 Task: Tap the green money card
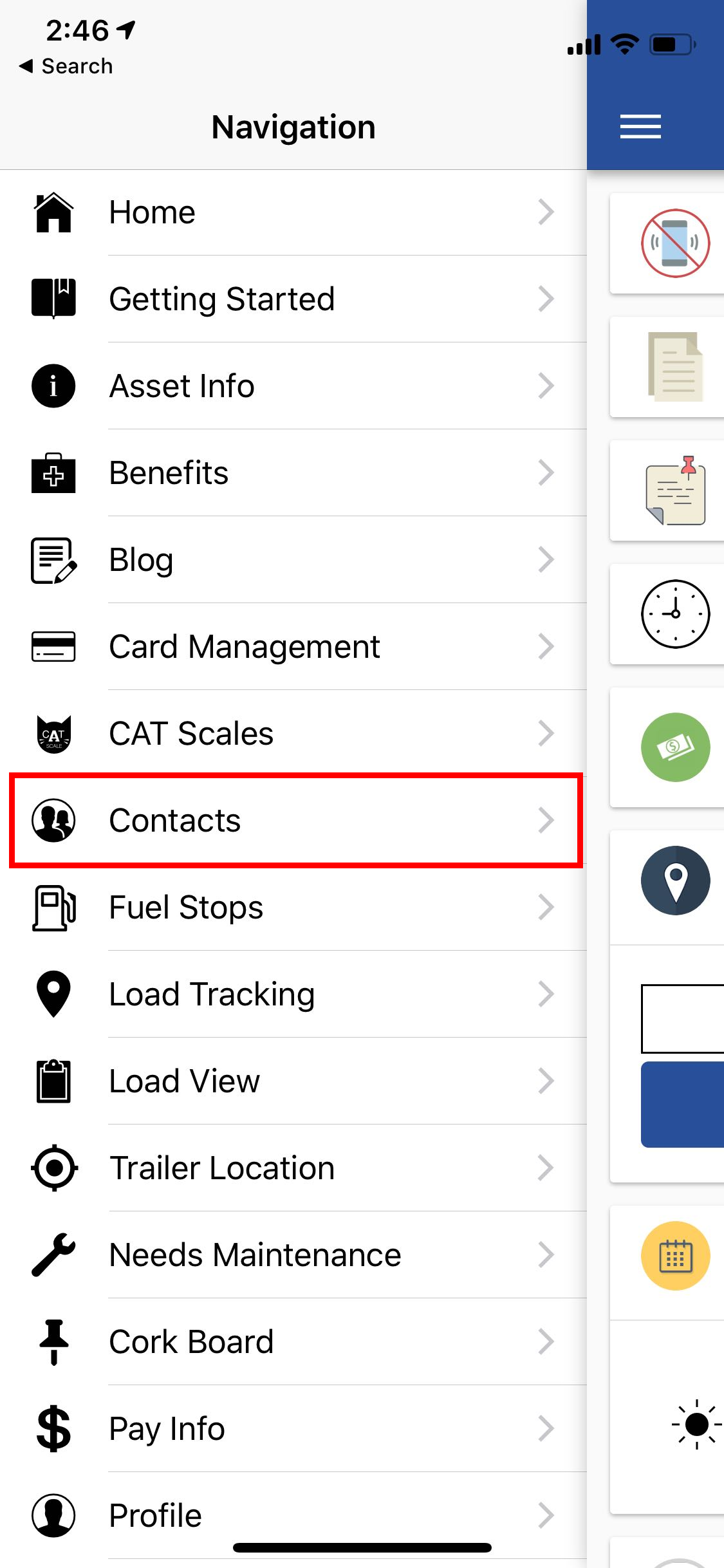click(667, 747)
